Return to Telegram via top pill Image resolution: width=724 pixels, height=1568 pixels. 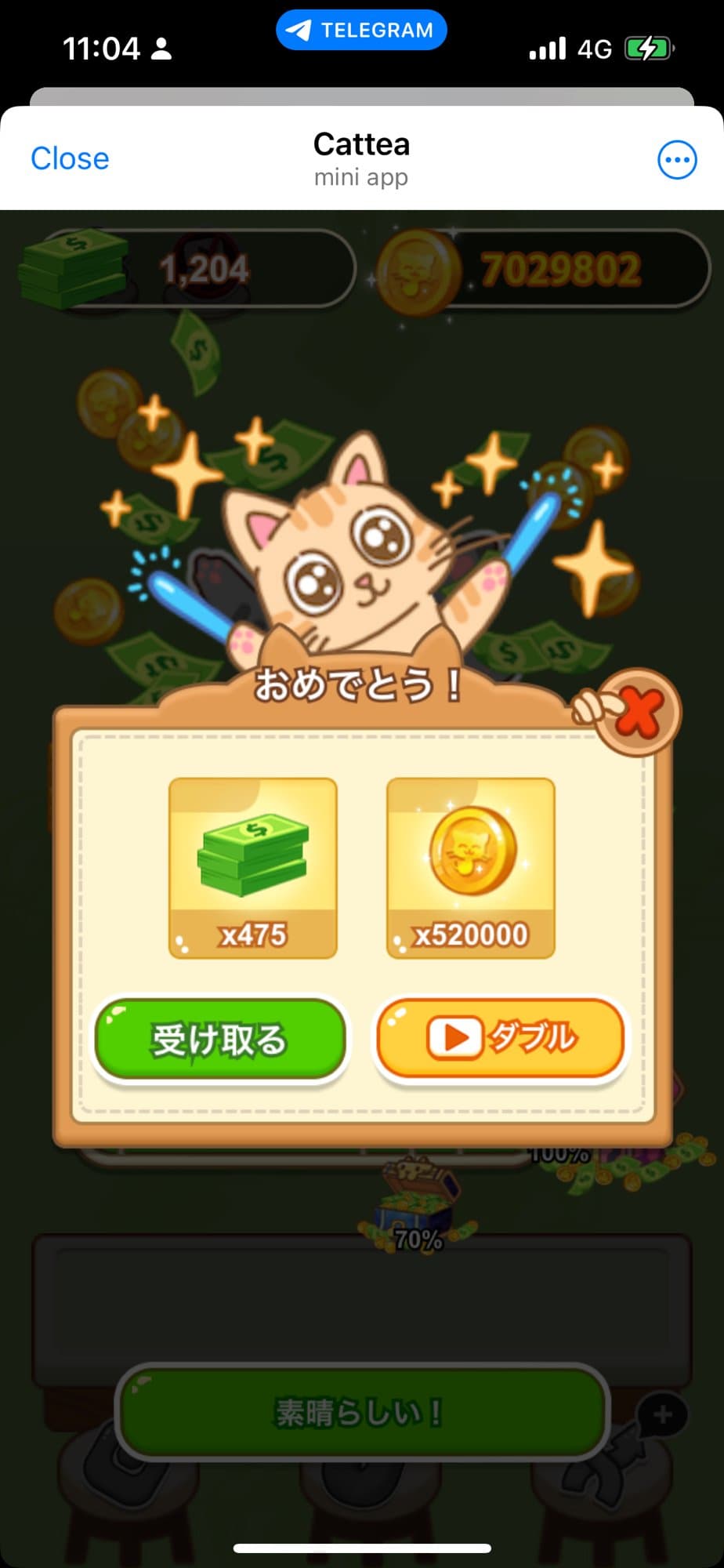tap(361, 31)
